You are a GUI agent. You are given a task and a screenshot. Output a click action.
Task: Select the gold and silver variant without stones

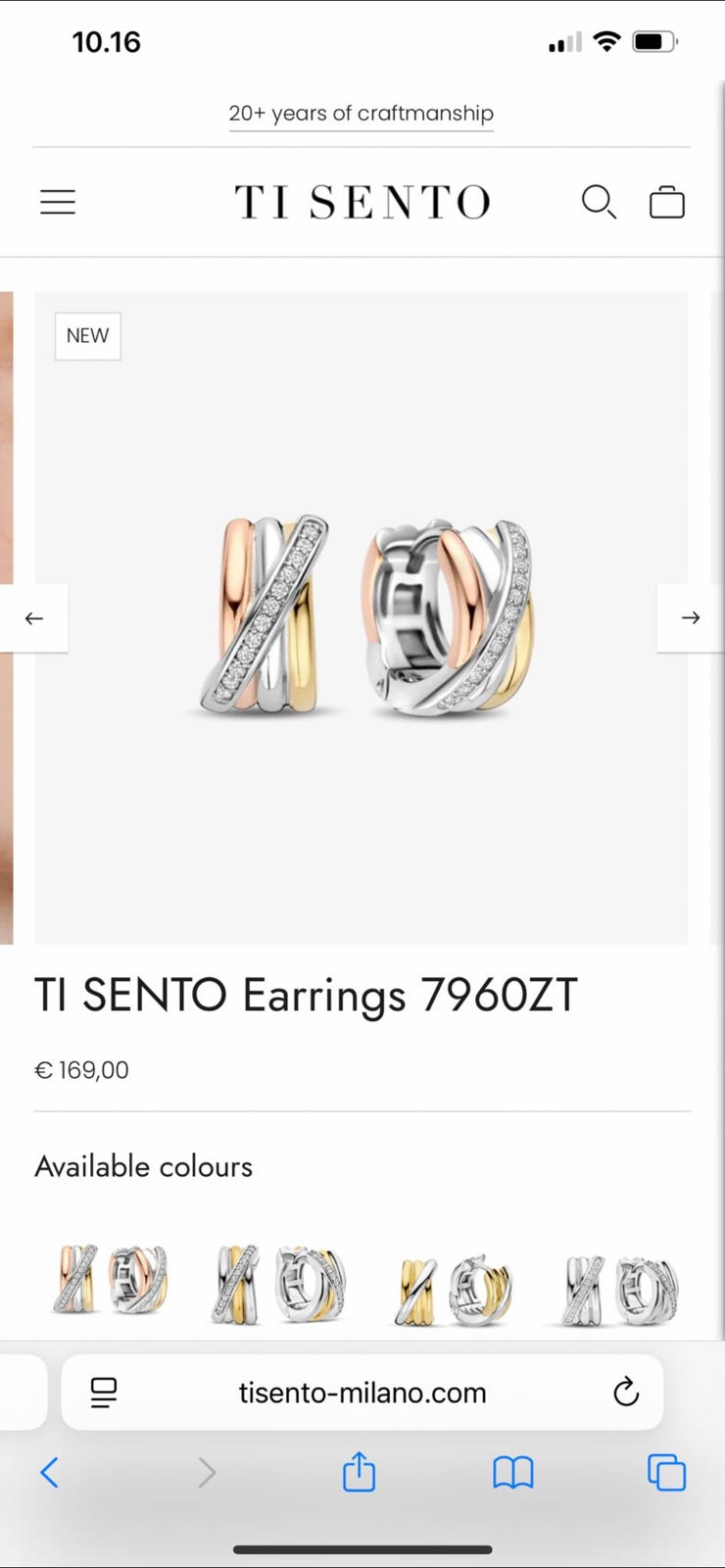point(453,1286)
